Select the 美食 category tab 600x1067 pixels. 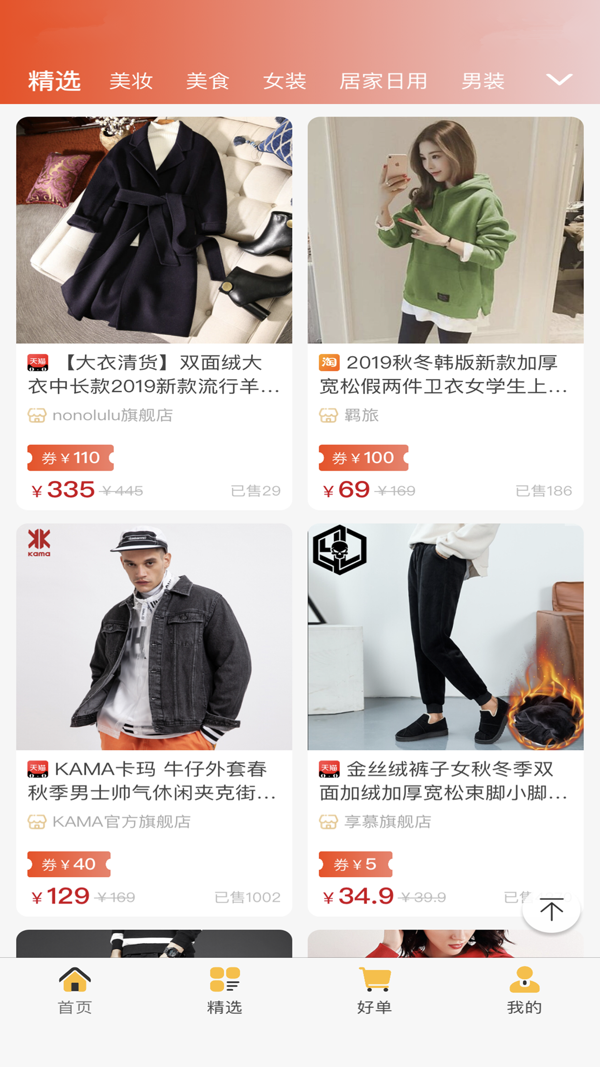pyautogui.click(x=207, y=81)
